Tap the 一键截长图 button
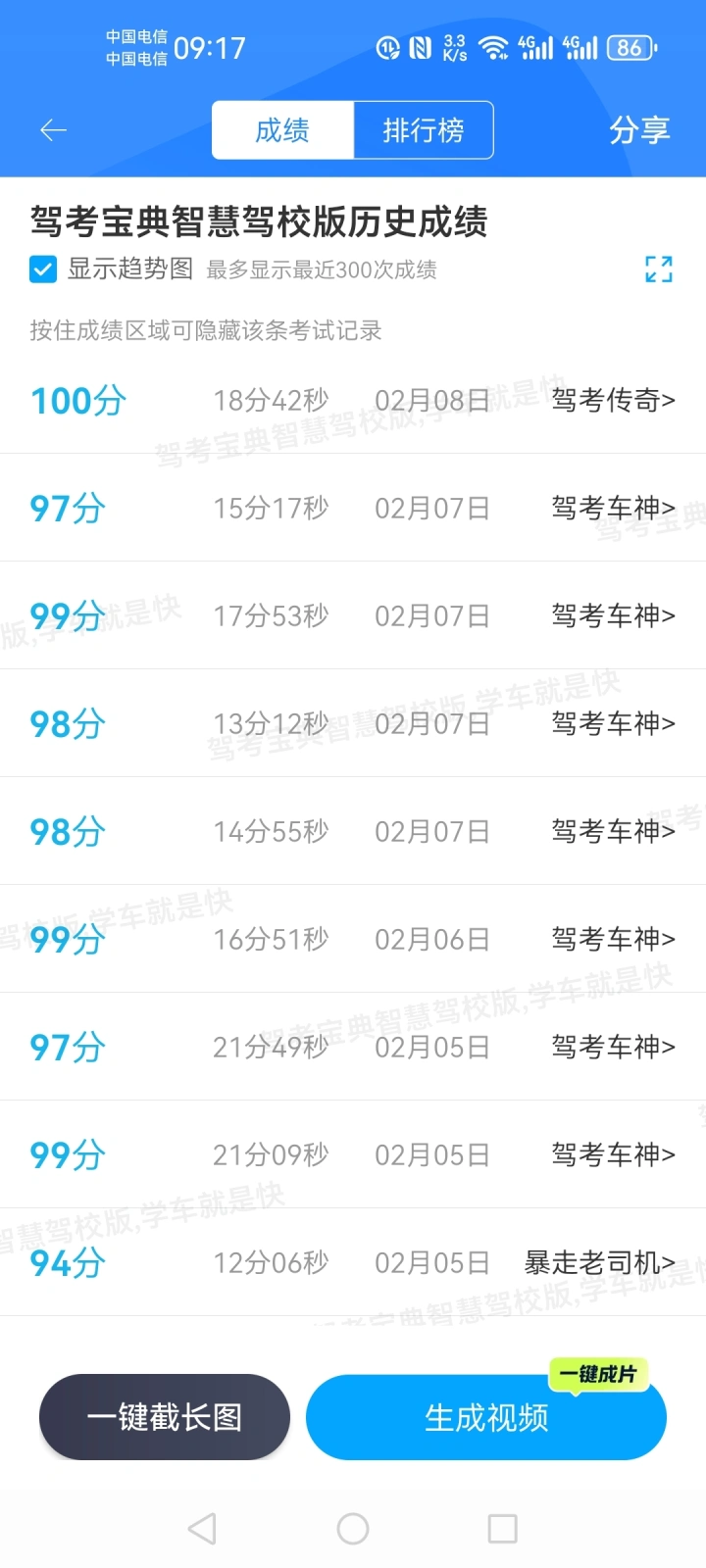 (x=165, y=1417)
